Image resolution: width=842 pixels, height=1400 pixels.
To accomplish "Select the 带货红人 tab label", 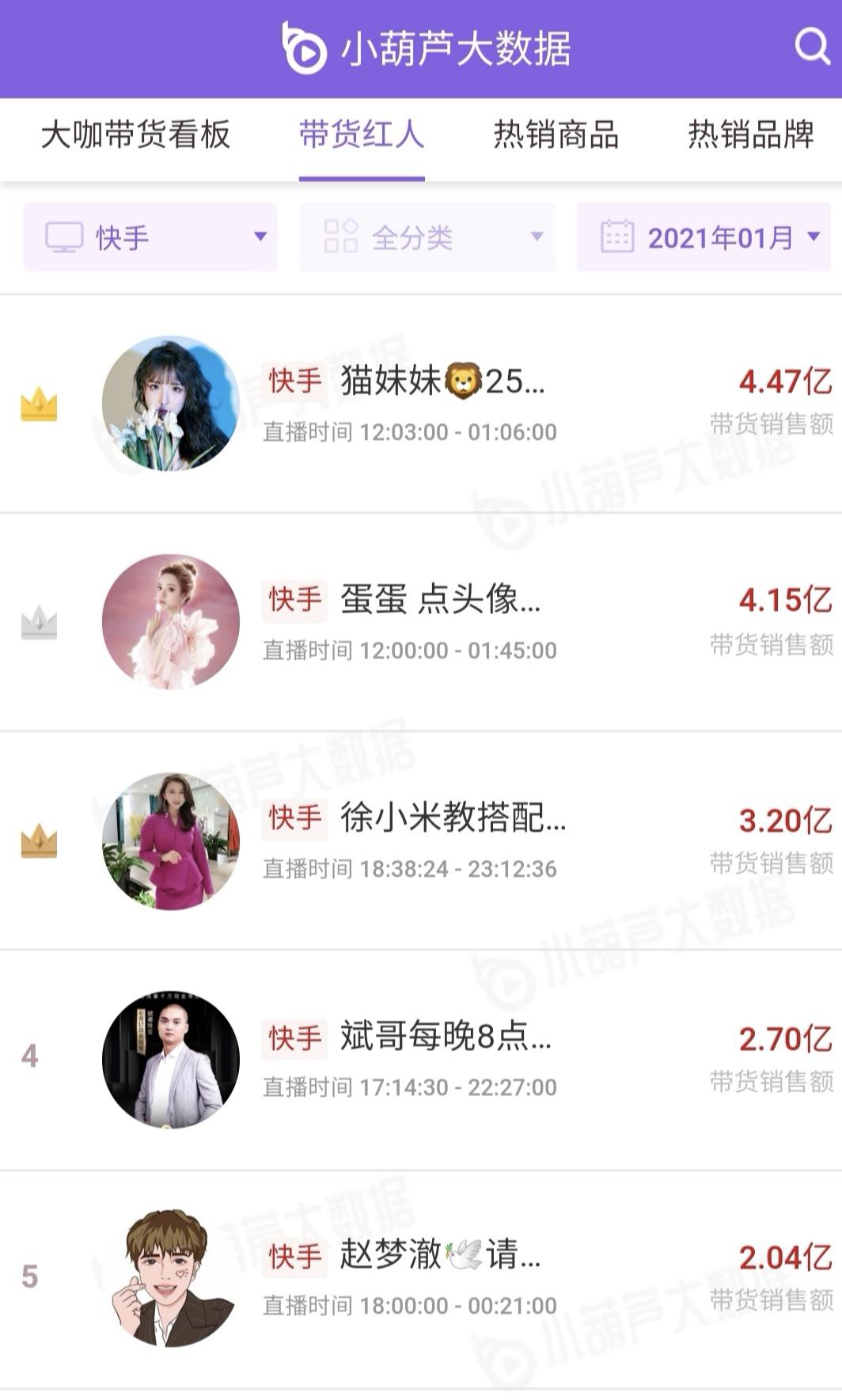I will (362, 136).
